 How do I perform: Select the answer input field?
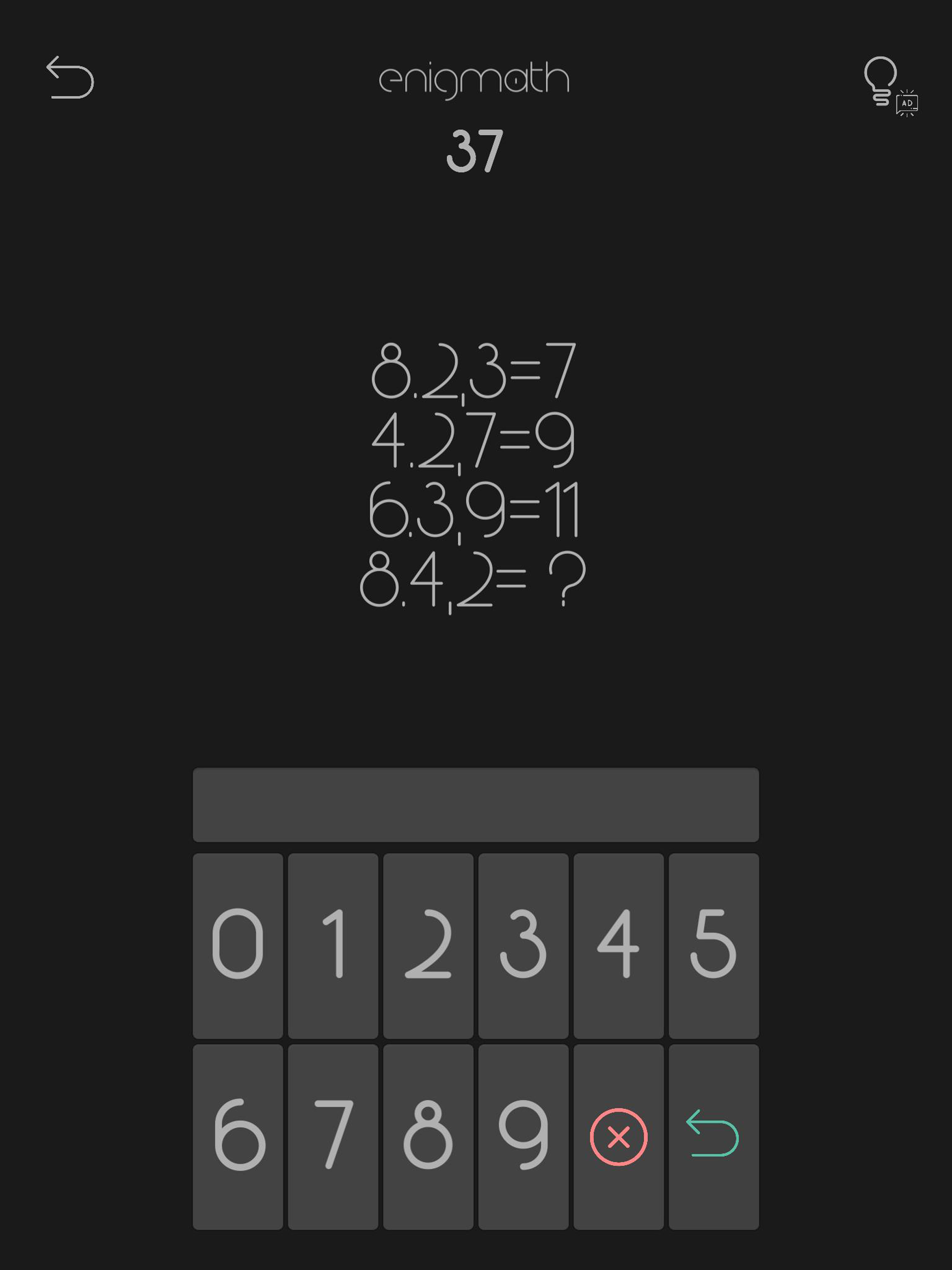point(476,804)
